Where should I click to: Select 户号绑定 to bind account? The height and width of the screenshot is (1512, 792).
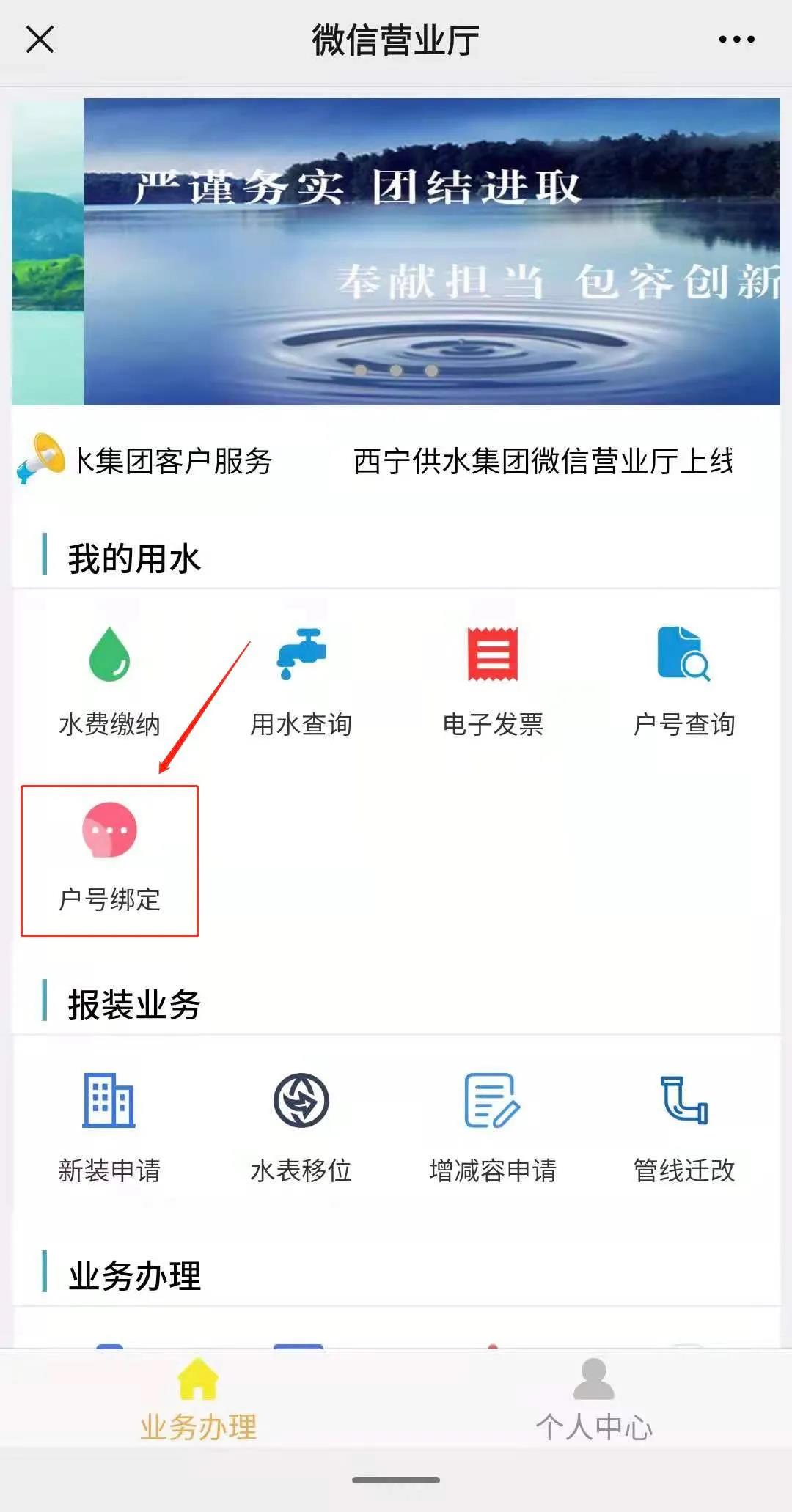tap(109, 859)
